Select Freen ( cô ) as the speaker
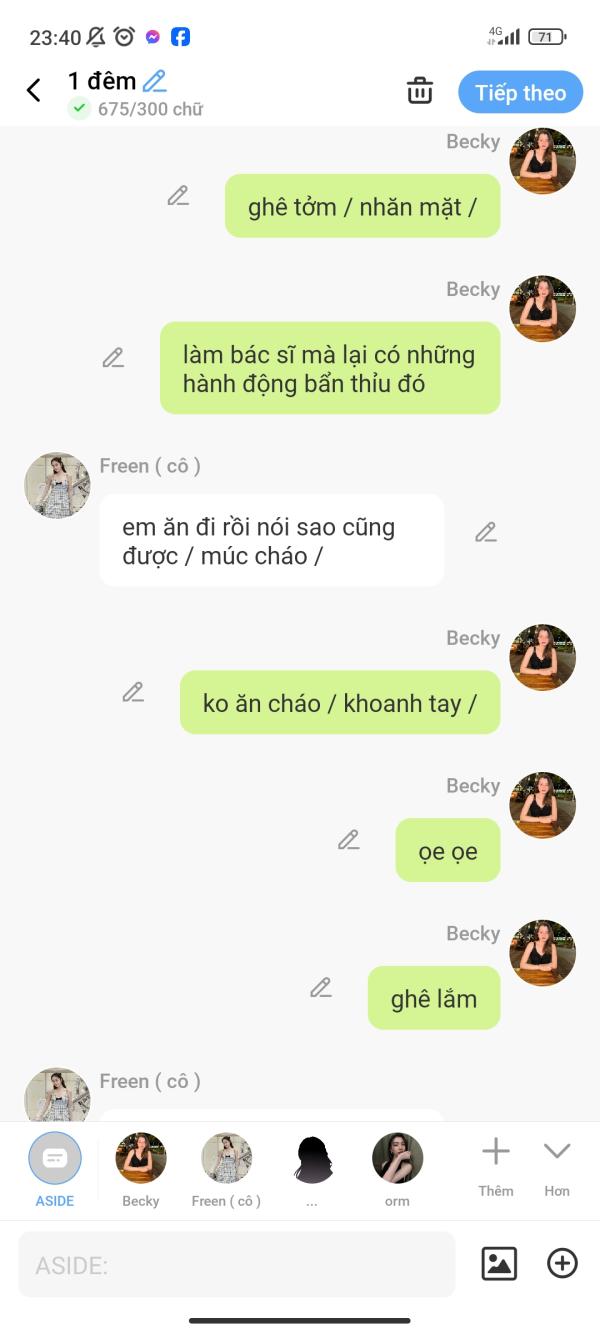The height and width of the screenshot is (1333, 600). (x=226, y=1170)
